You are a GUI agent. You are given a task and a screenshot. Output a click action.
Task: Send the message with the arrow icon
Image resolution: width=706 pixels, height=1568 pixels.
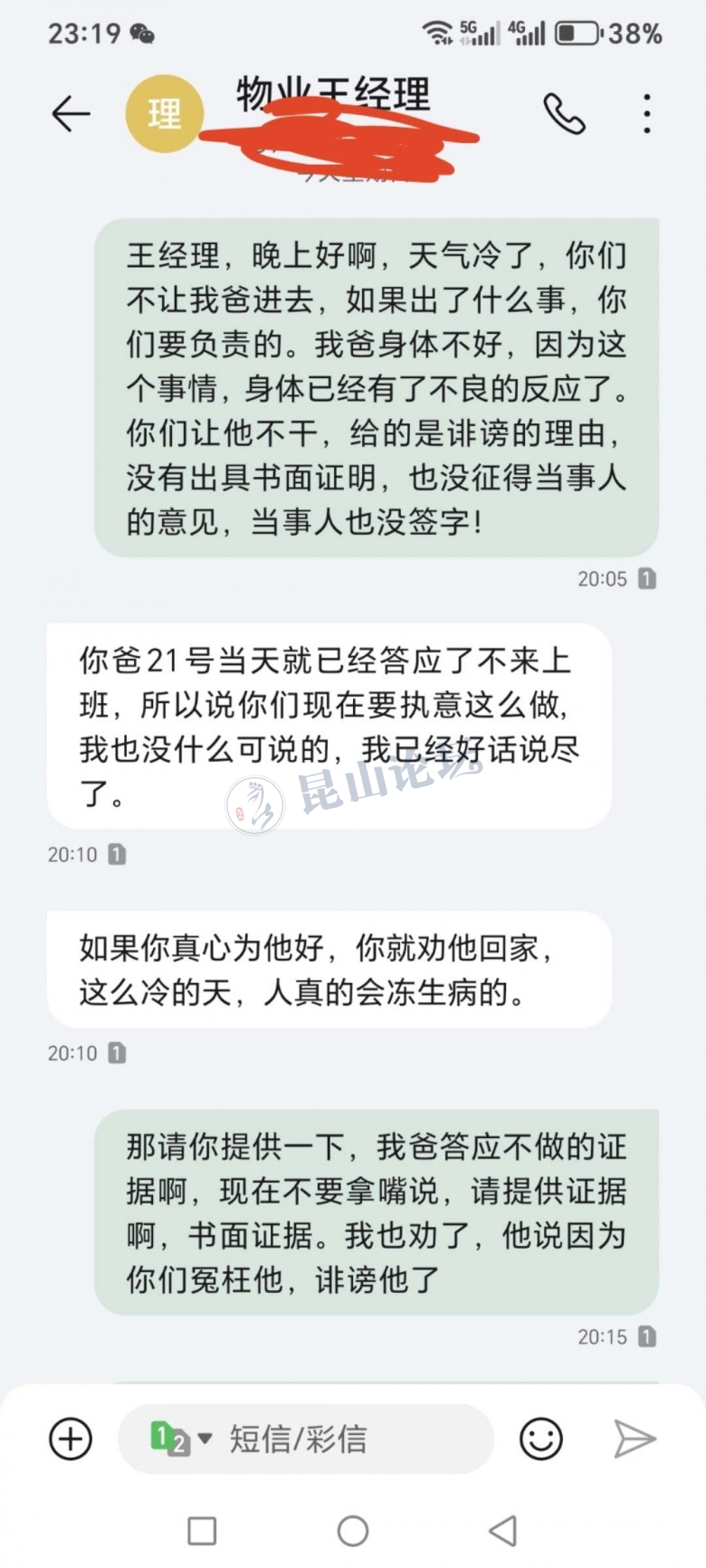click(634, 1438)
